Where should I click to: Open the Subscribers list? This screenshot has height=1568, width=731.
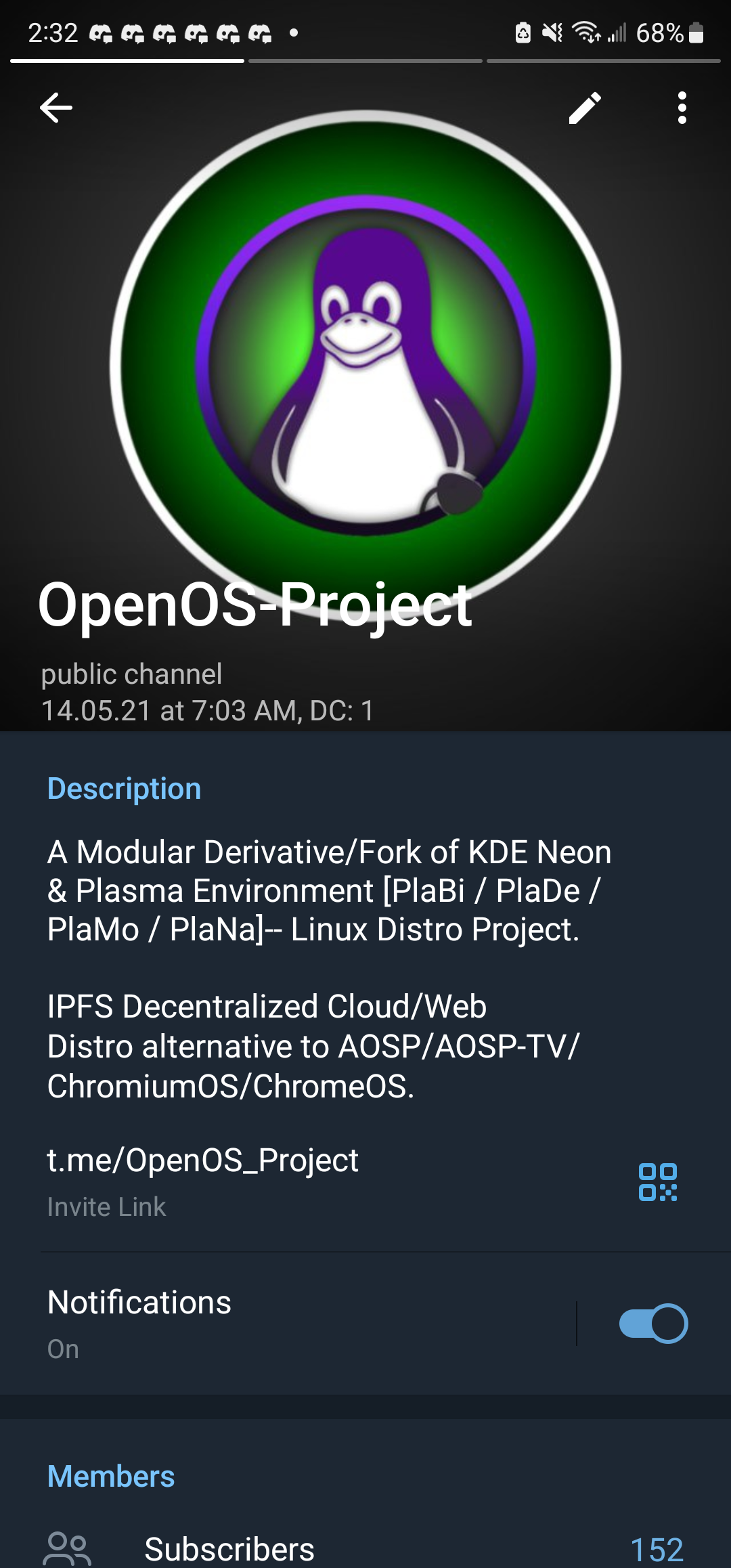[365, 1548]
